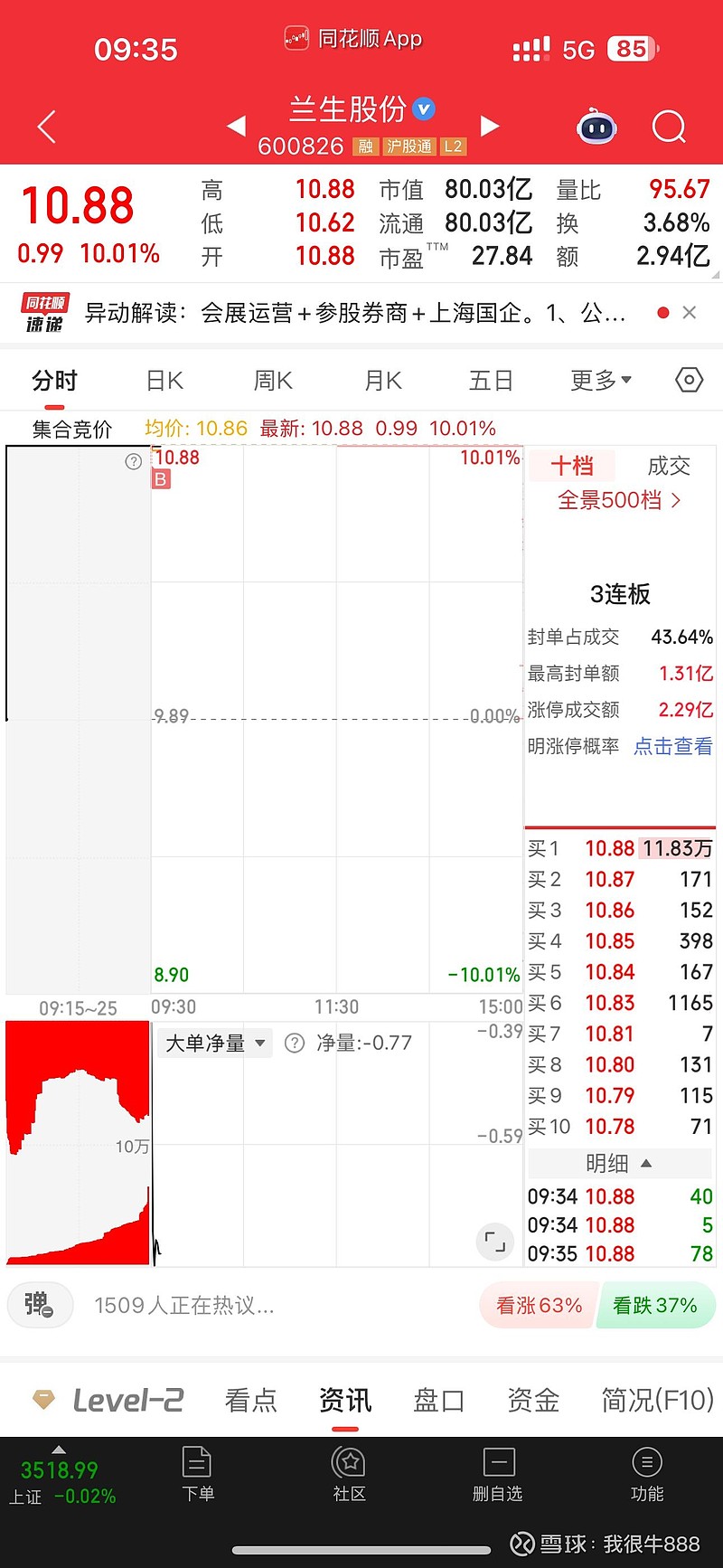Image resolution: width=723 pixels, height=1568 pixels.
Task: Expand the 更多 chart options dropdown
Action: tap(600, 381)
